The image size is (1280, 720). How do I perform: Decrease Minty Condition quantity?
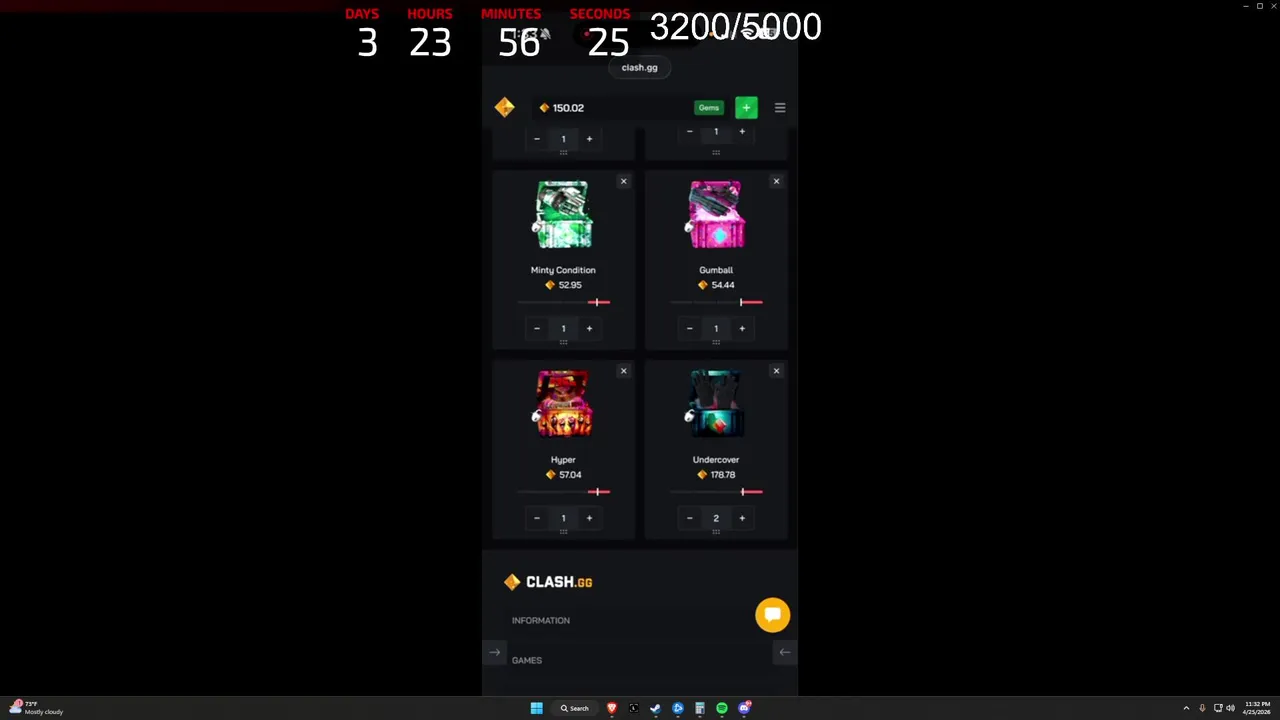click(x=537, y=328)
